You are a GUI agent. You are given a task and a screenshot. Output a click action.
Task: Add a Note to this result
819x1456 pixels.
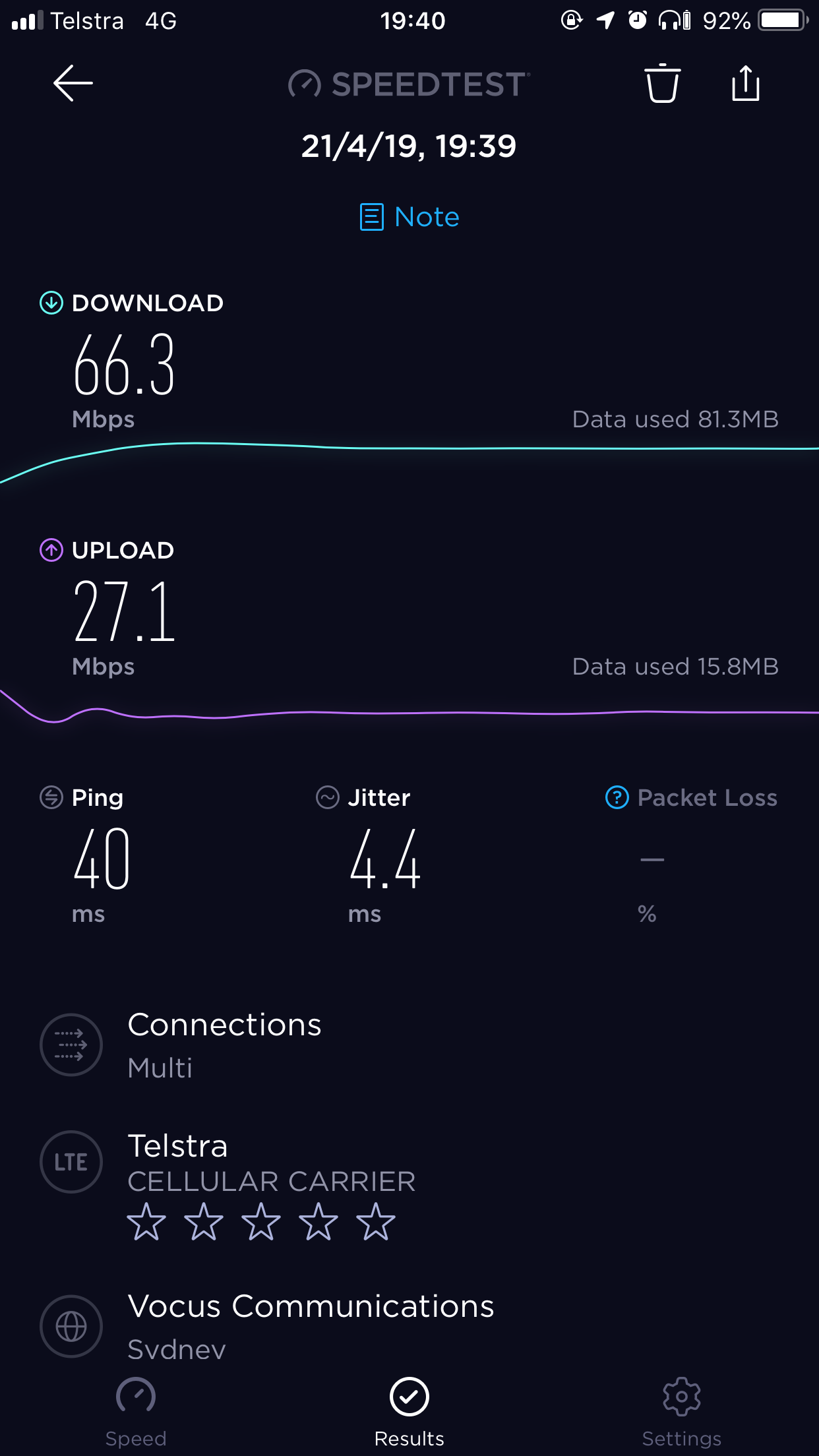tap(409, 217)
